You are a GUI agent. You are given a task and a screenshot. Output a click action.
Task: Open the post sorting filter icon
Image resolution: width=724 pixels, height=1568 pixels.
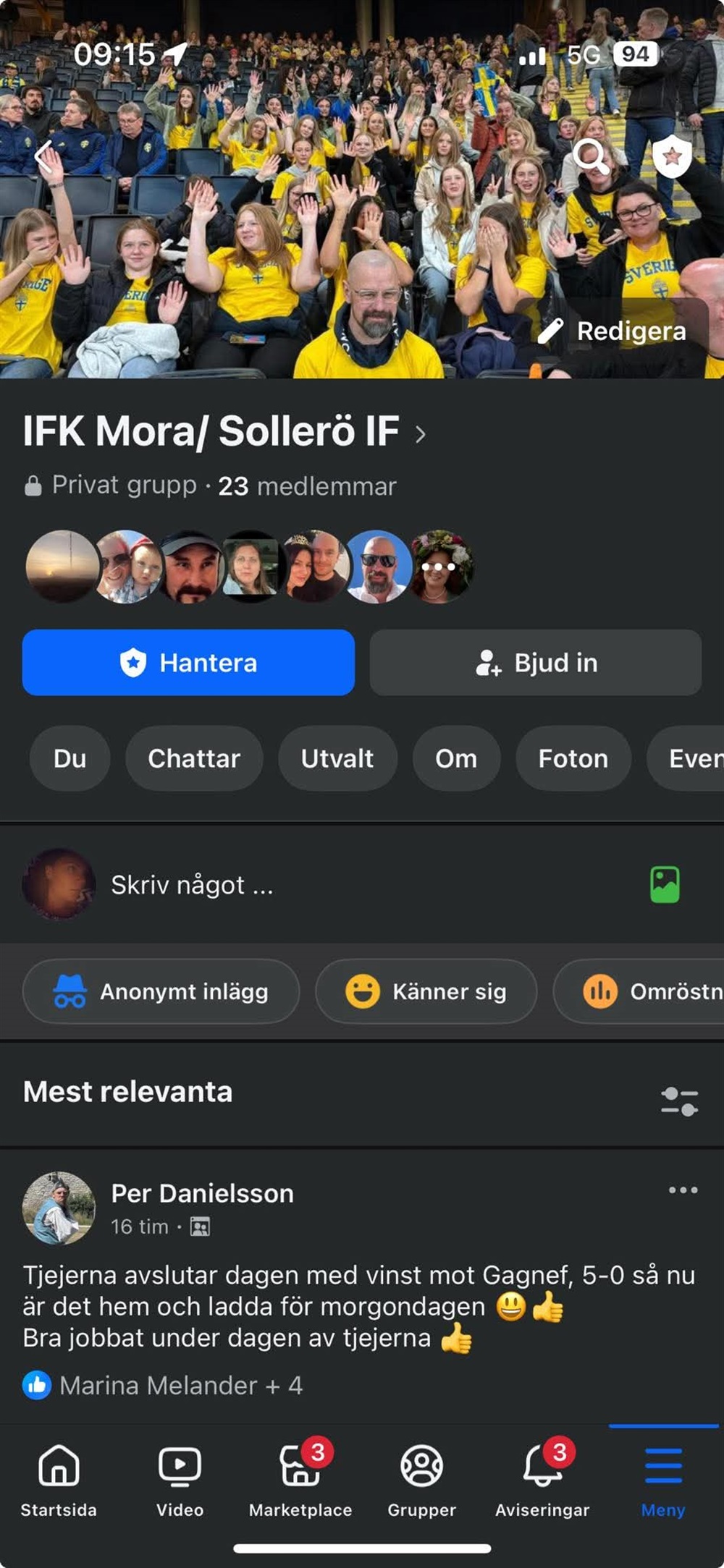679,1101
